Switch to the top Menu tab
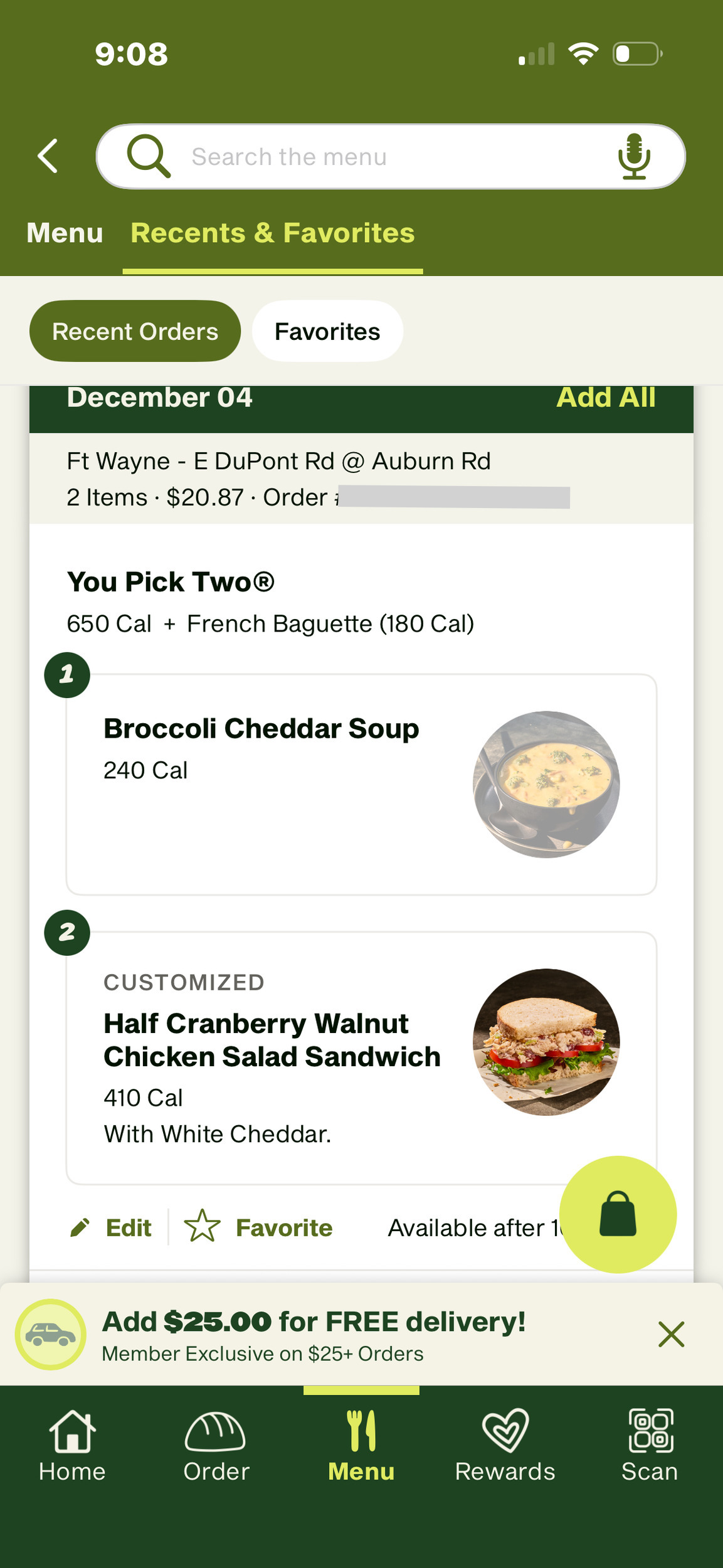 [x=65, y=233]
